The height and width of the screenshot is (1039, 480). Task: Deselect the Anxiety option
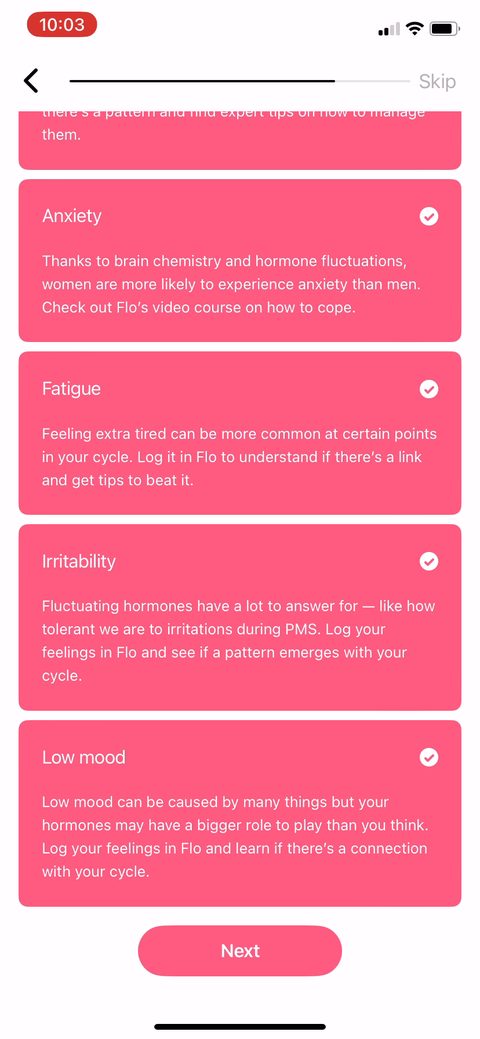tap(239, 260)
